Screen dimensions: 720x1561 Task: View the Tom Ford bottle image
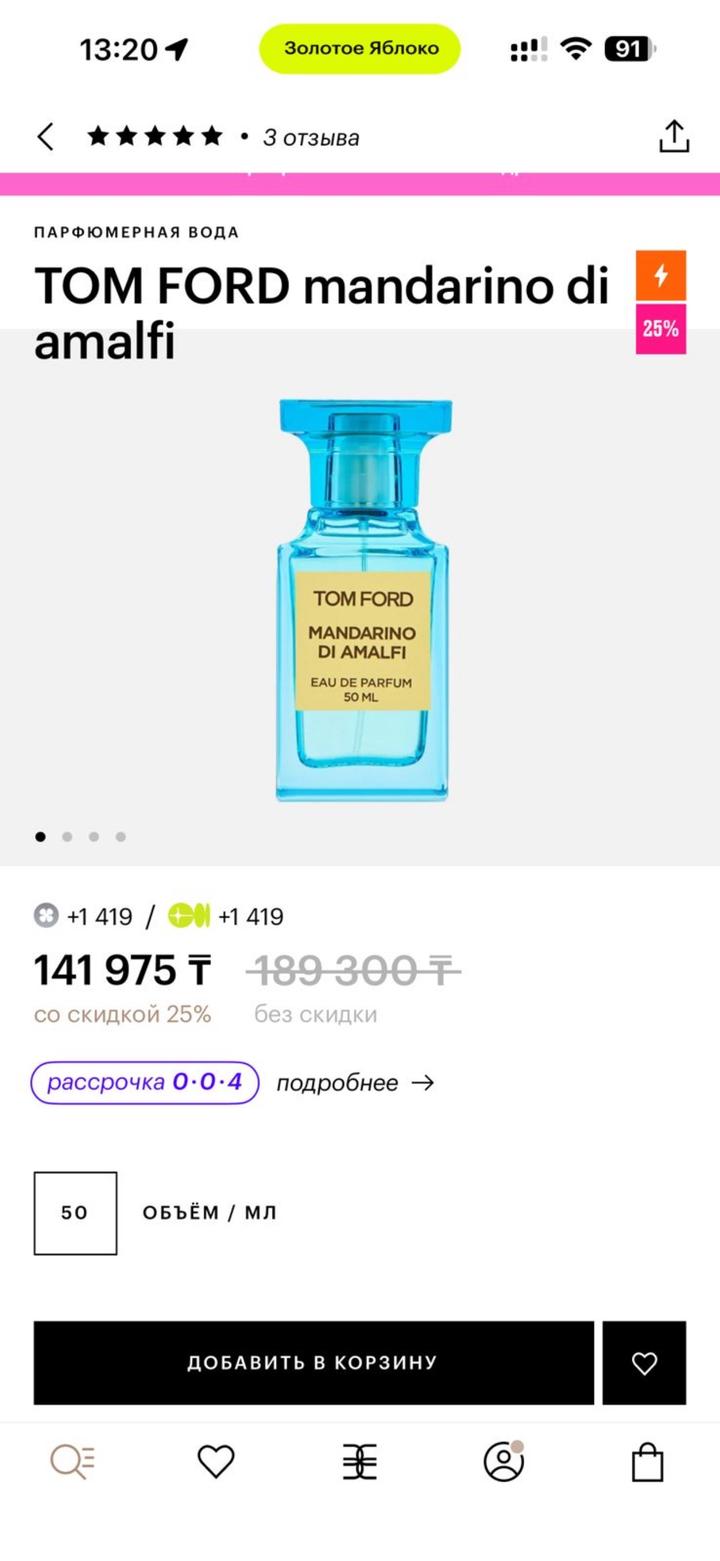coord(362,600)
